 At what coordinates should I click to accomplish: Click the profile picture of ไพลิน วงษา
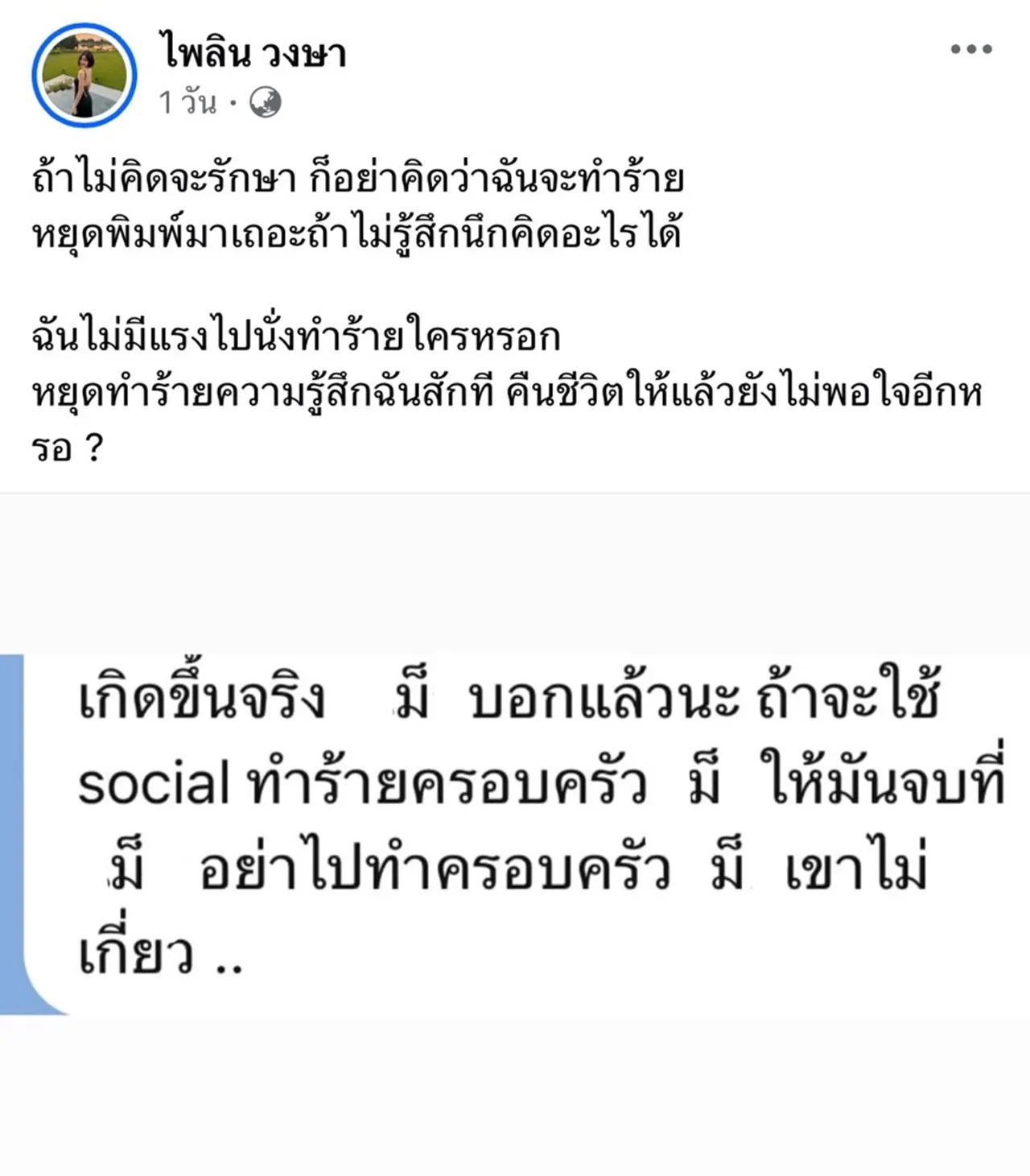[x=84, y=76]
